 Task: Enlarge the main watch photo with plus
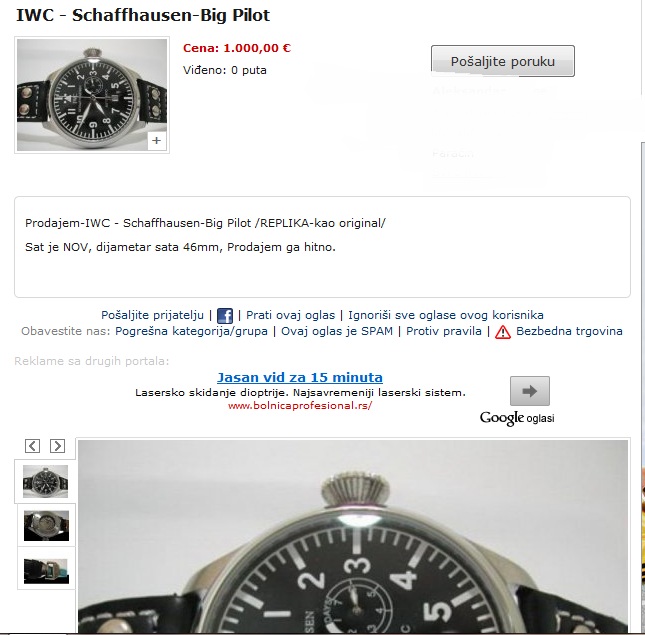pos(156,141)
